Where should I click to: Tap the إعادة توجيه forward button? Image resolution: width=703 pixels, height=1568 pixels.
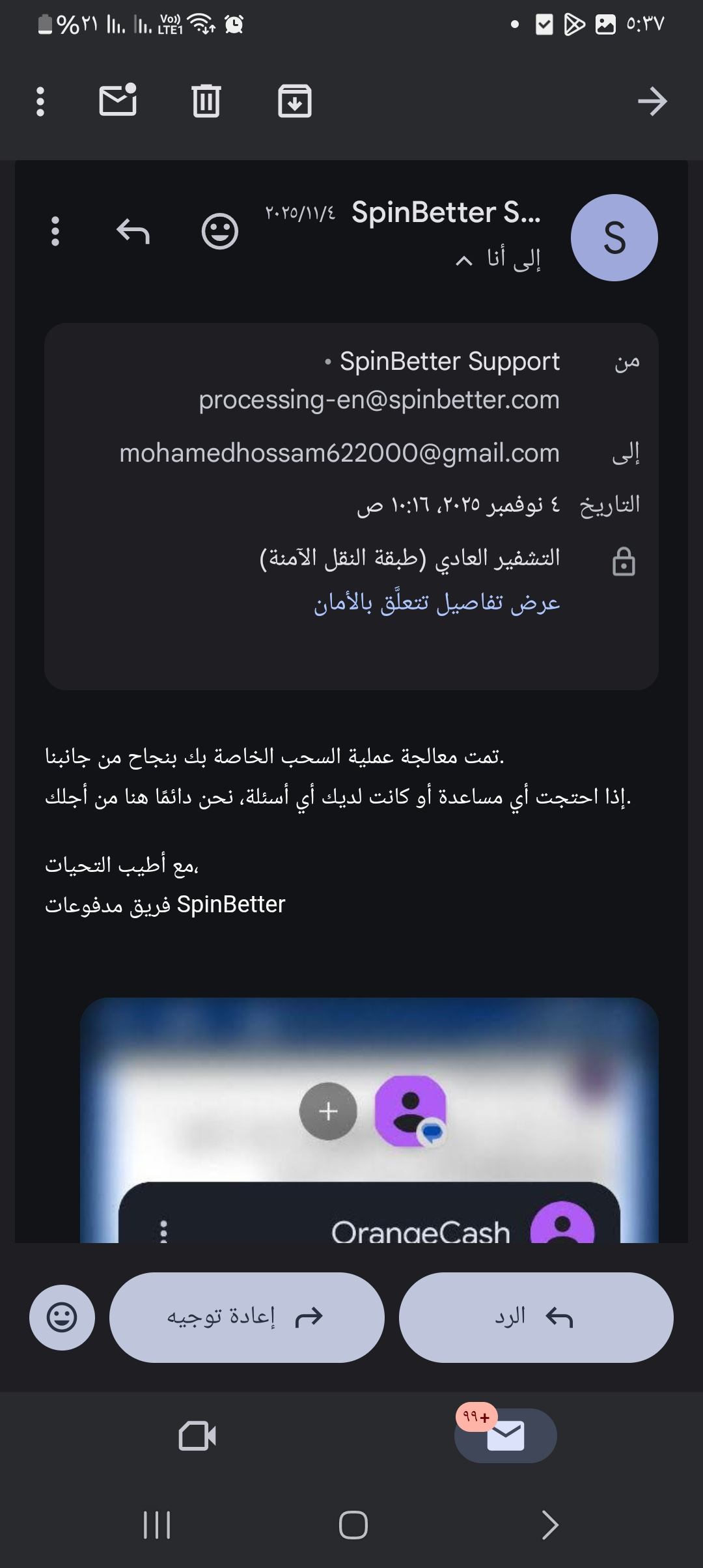[x=247, y=1317]
